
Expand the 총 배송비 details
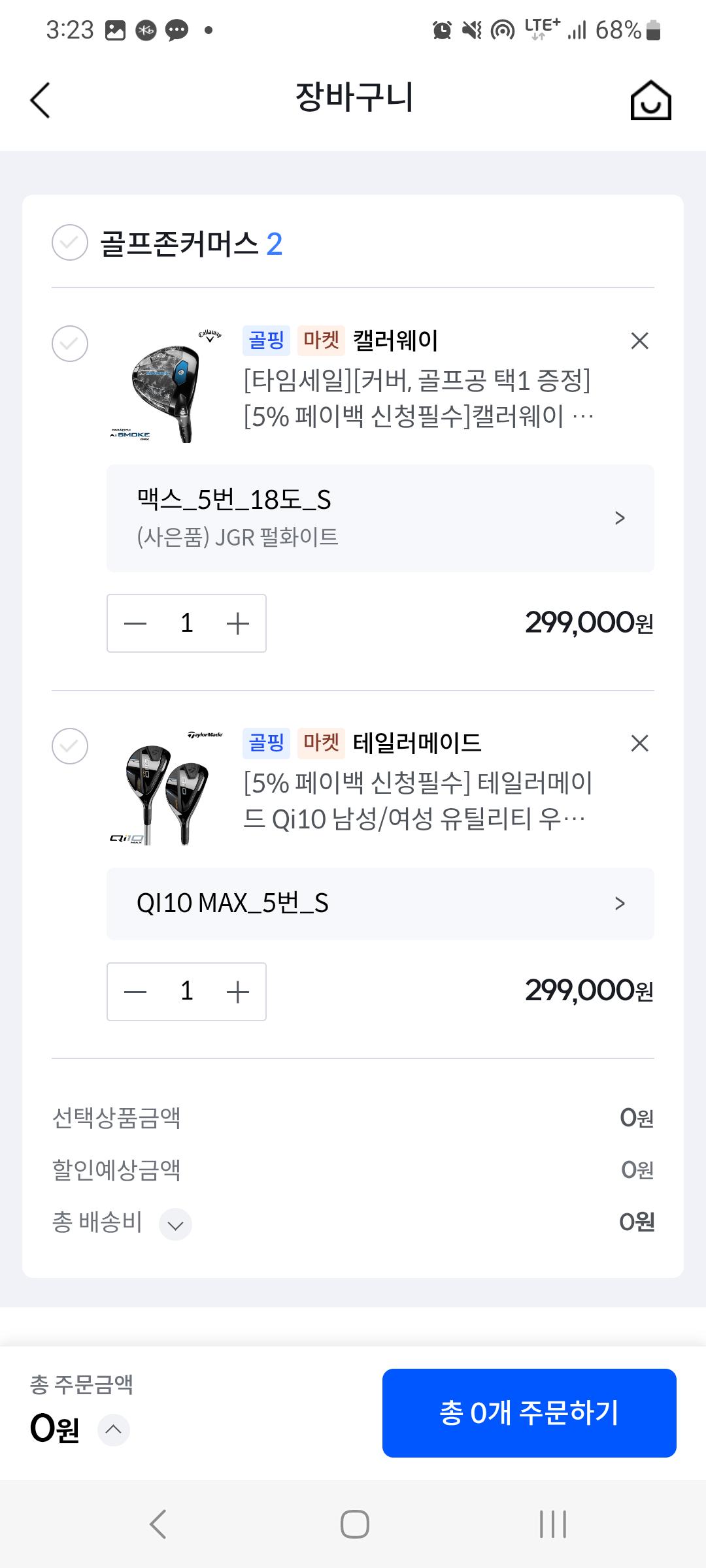point(175,1225)
